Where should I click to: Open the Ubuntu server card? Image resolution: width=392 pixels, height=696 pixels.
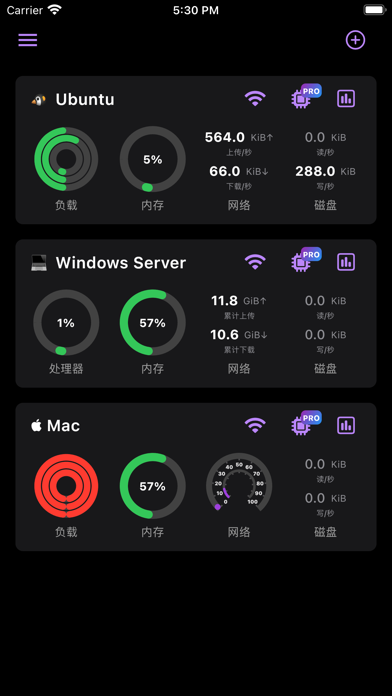[196, 150]
